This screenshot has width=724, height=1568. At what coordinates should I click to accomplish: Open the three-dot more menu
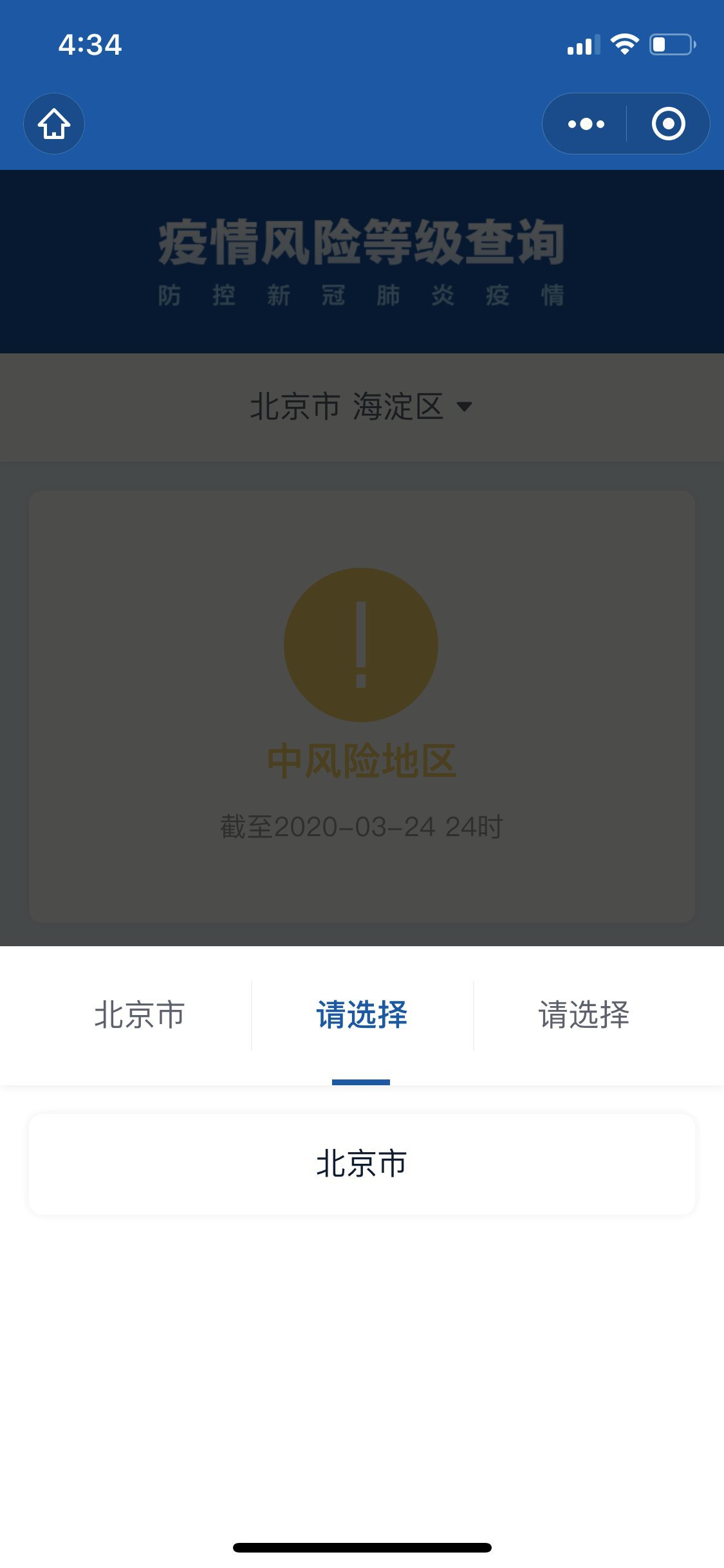pyautogui.click(x=586, y=124)
